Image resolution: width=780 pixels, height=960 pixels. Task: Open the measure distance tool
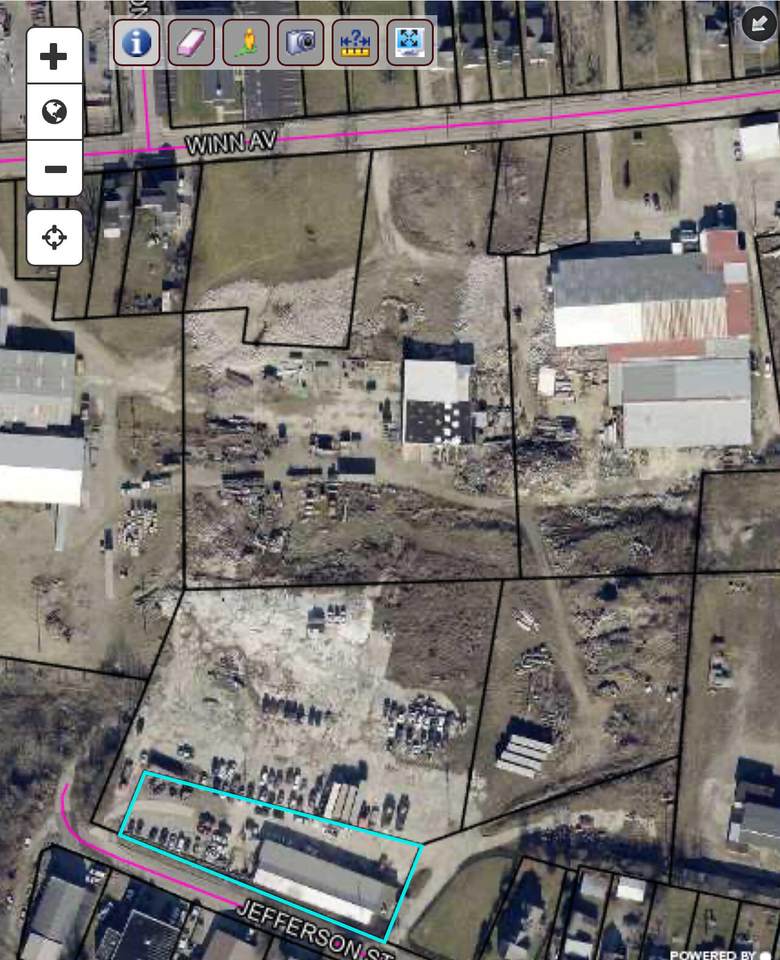355,42
